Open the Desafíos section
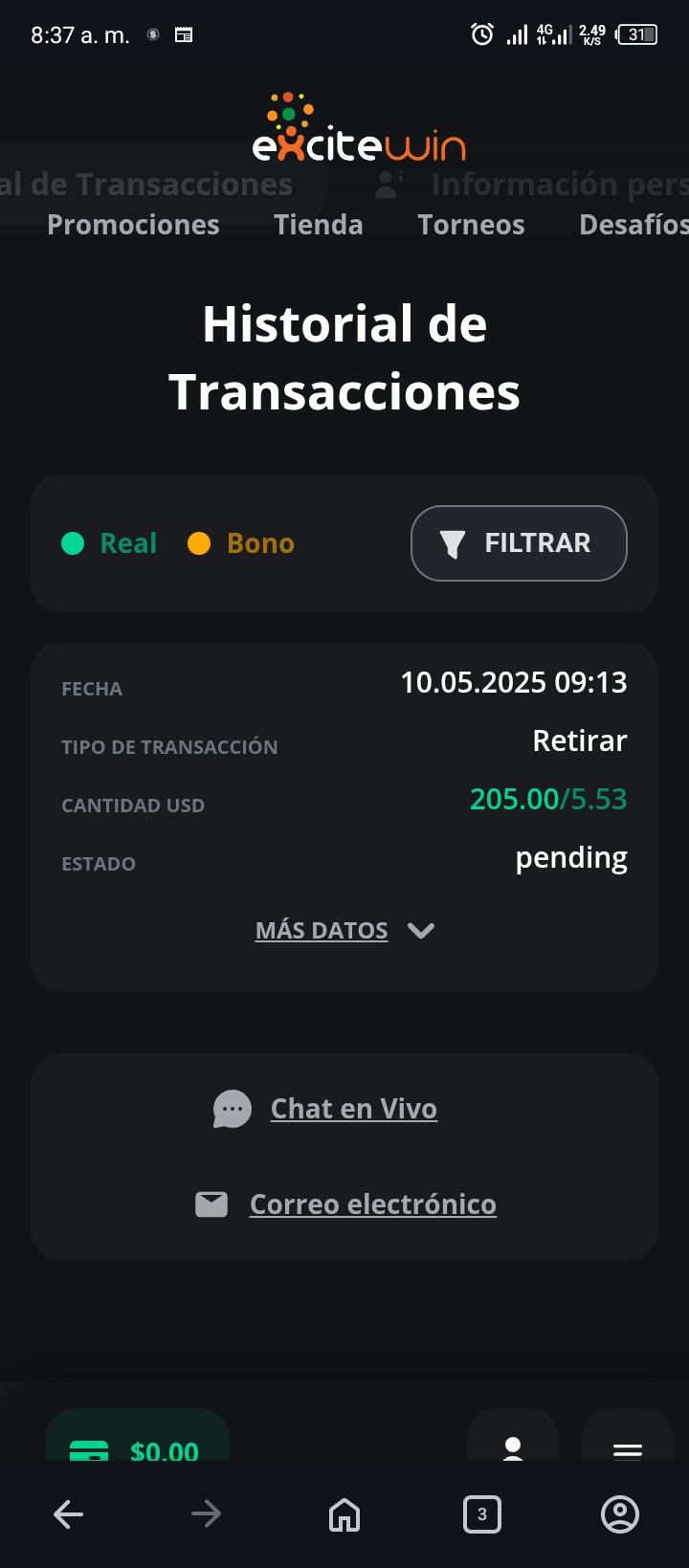Screen dimensions: 689x1568 [633, 225]
